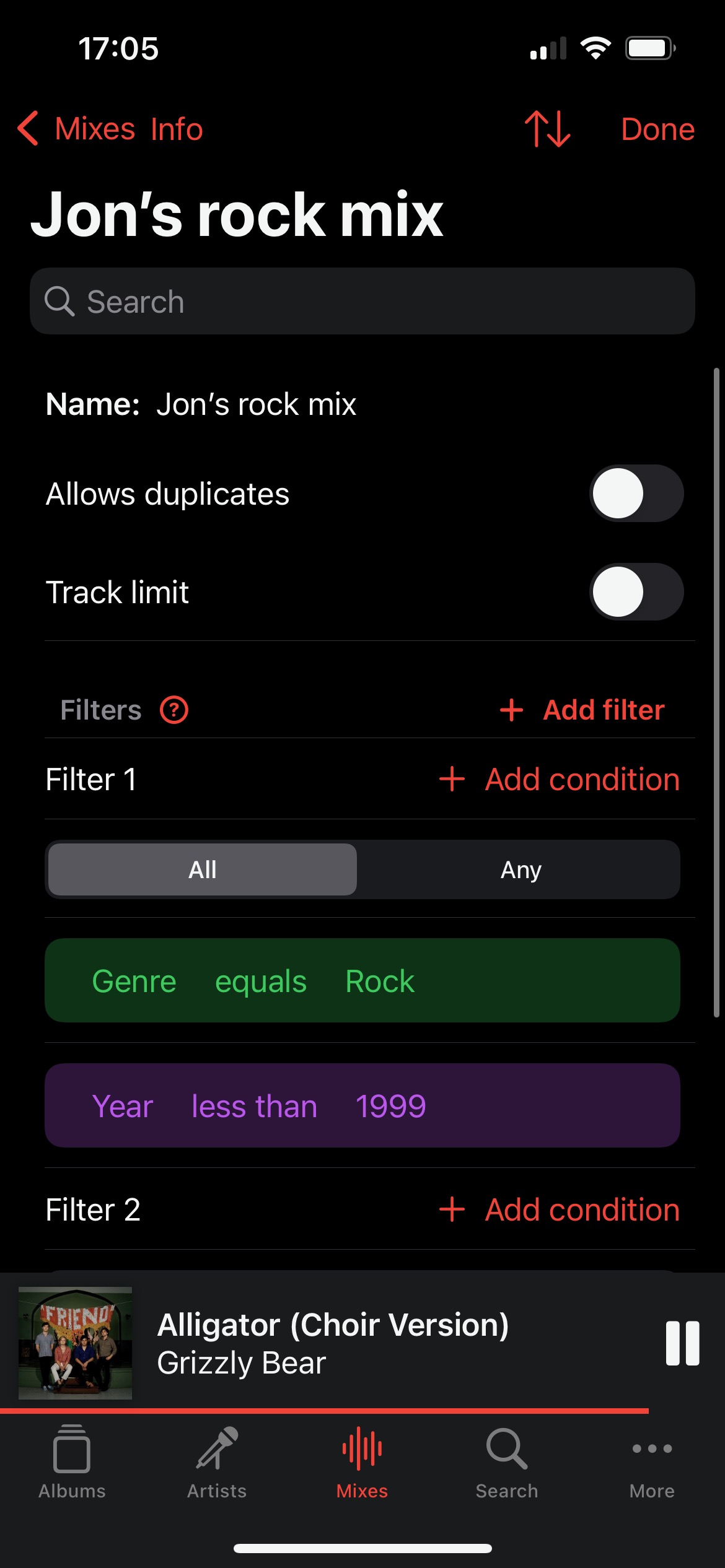
Task: Switch matching to Any
Action: (x=521, y=869)
